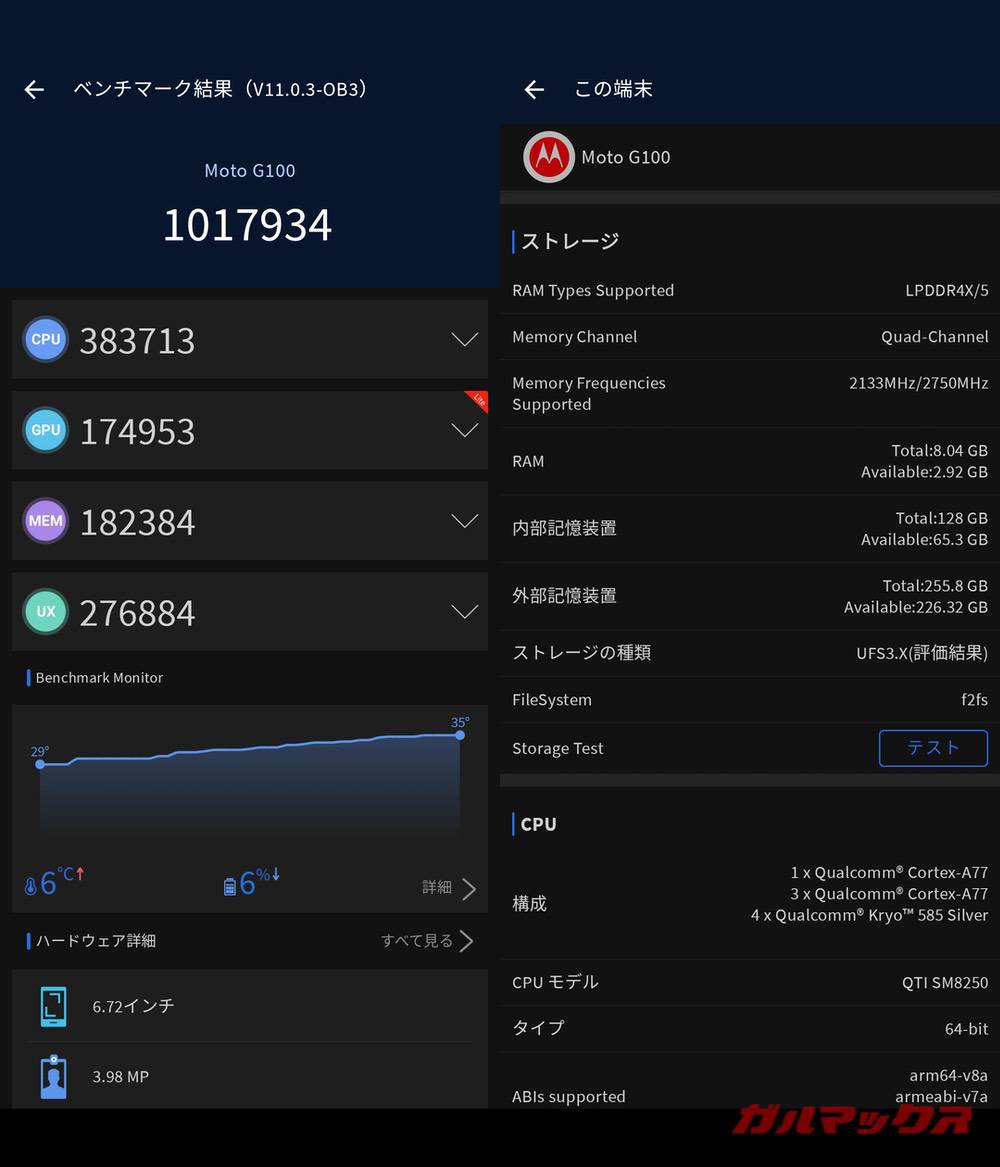
Task: Start the storage test with テスト button
Action: pos(932,748)
